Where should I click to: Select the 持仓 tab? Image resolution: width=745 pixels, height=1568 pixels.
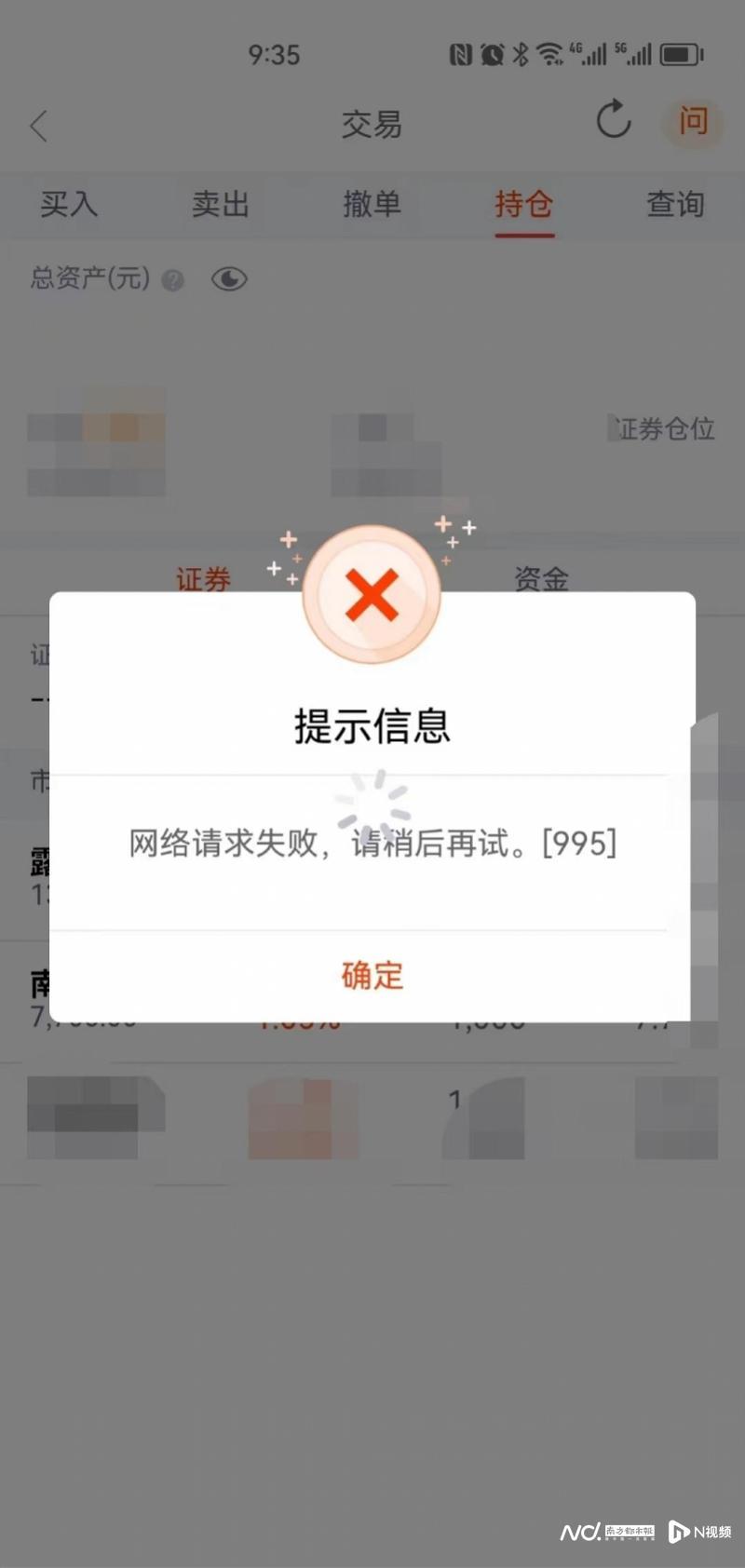coord(523,204)
